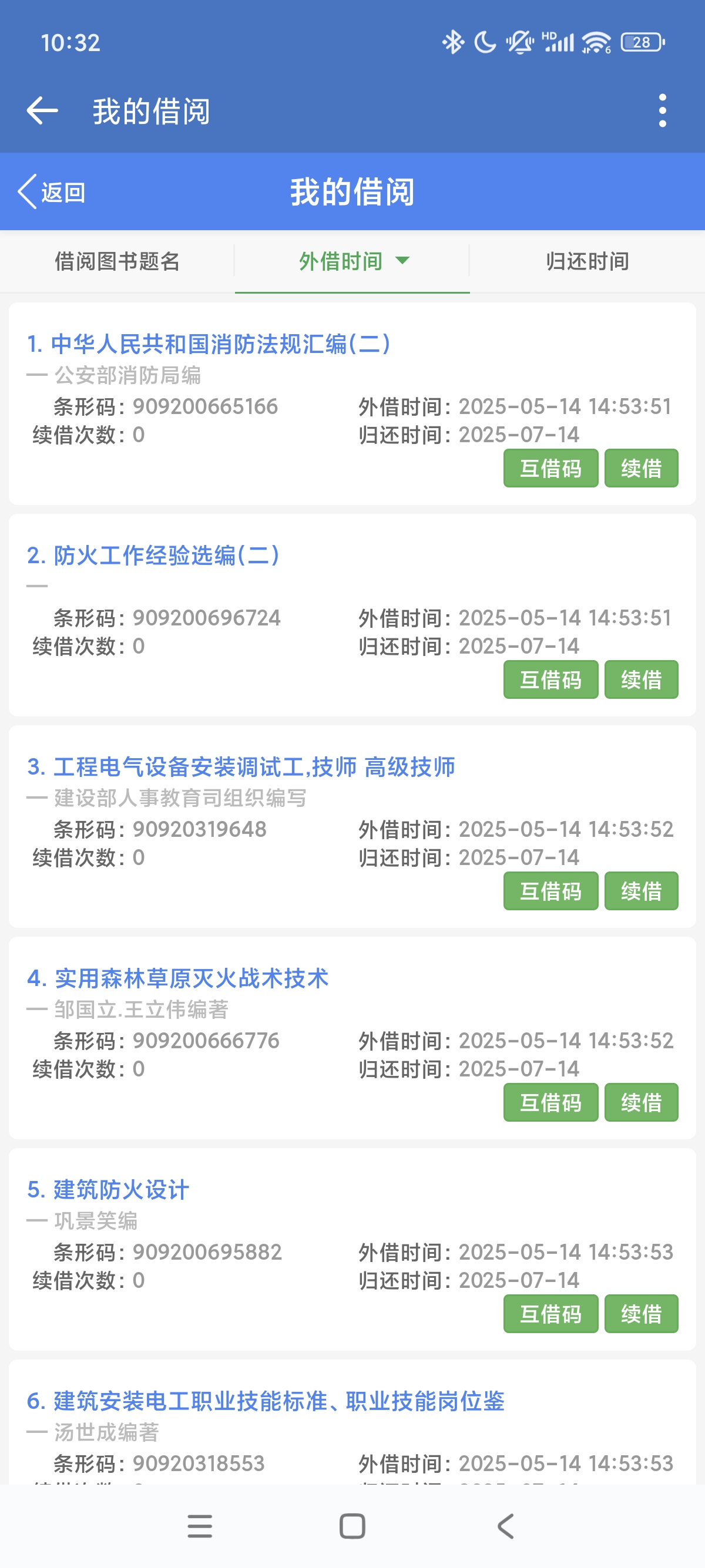Tap the 返回 button
Image resolution: width=705 pixels, height=1568 pixels.
pos(51,193)
